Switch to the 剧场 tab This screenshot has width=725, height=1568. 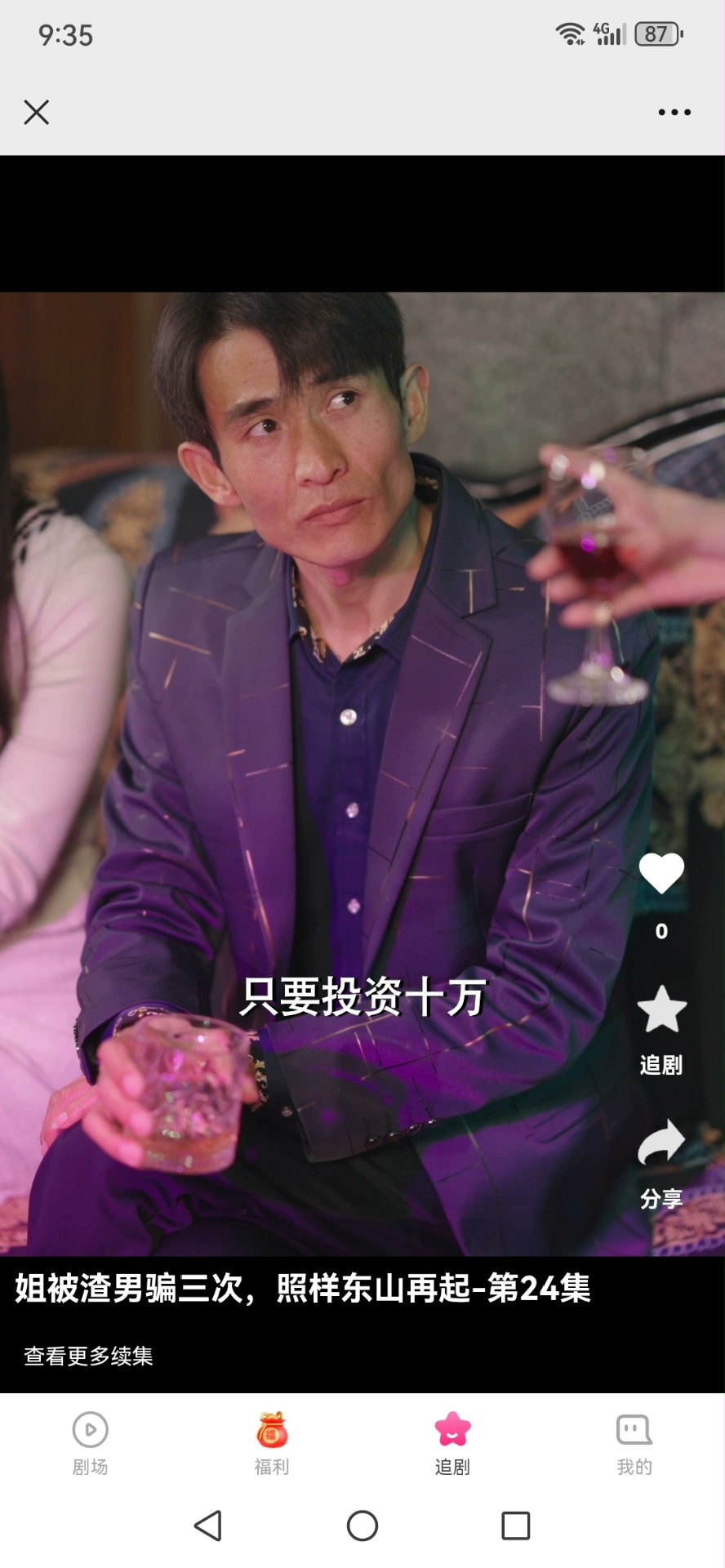click(x=90, y=1444)
